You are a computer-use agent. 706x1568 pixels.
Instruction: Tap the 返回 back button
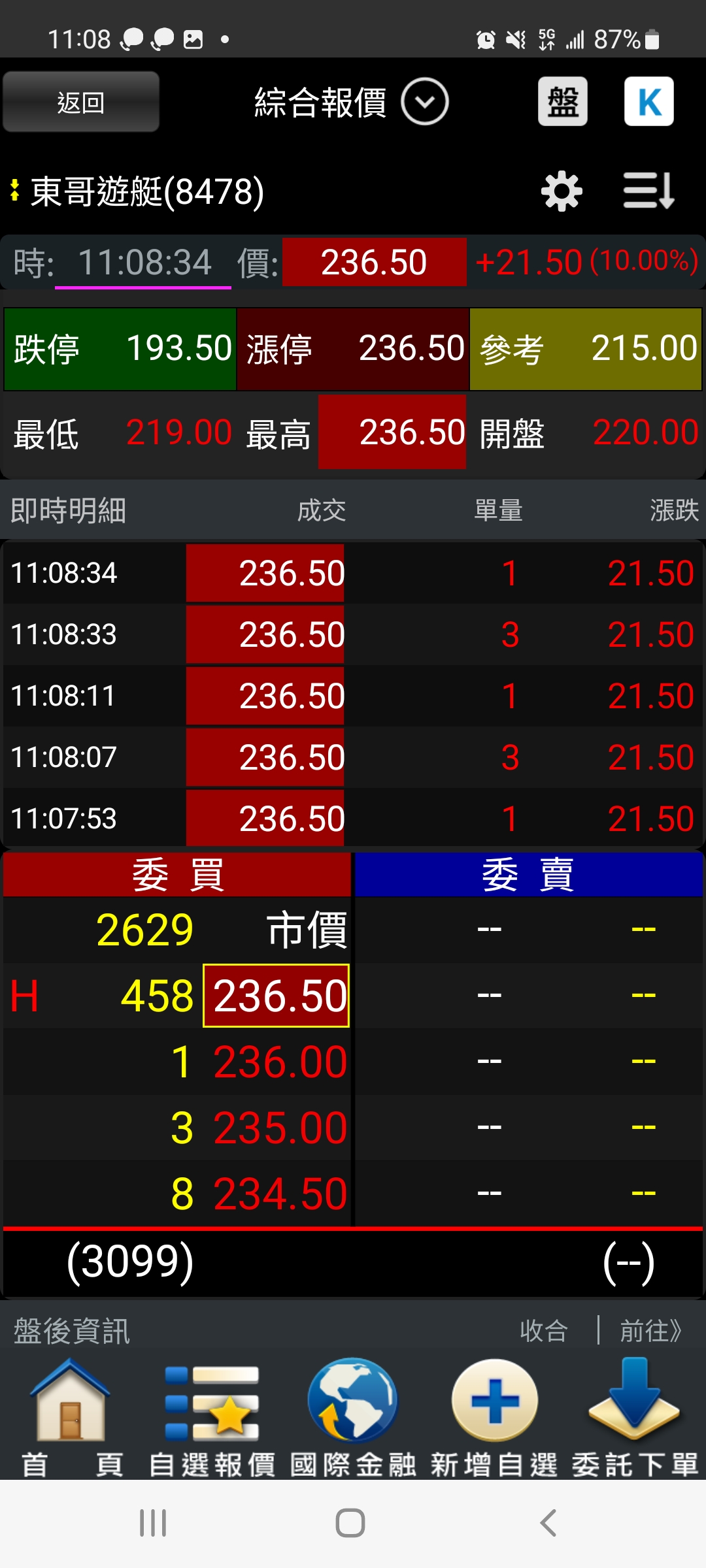point(81,102)
